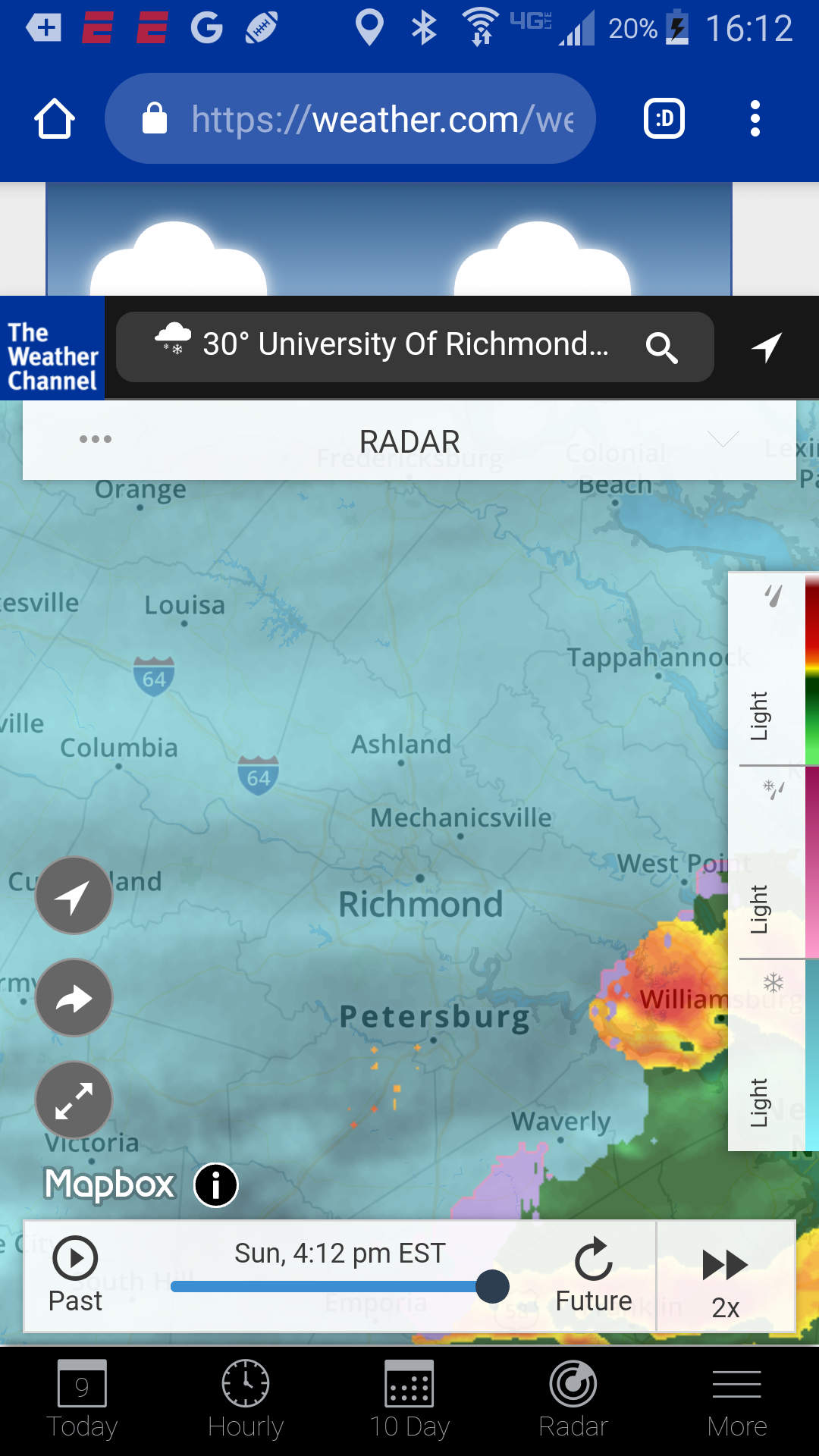Viewport: 819px width, 1456px height.
Task: Play past radar animation
Action: point(75,1276)
